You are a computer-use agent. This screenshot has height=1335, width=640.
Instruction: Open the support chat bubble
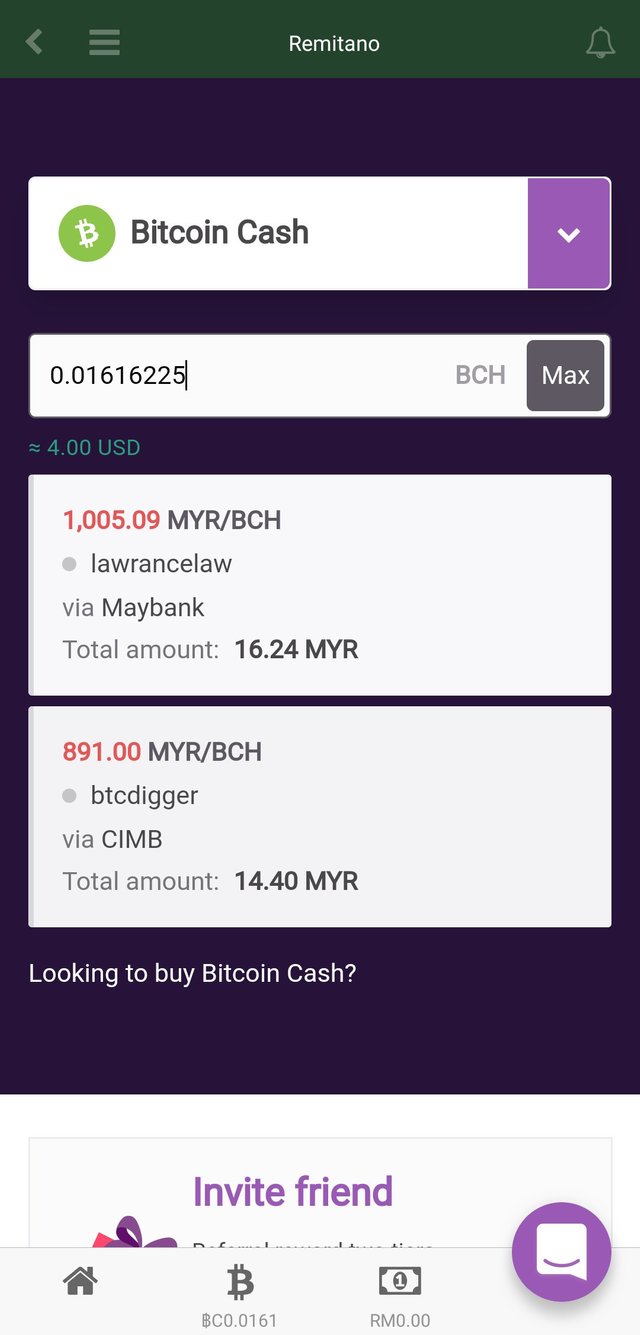561,1251
